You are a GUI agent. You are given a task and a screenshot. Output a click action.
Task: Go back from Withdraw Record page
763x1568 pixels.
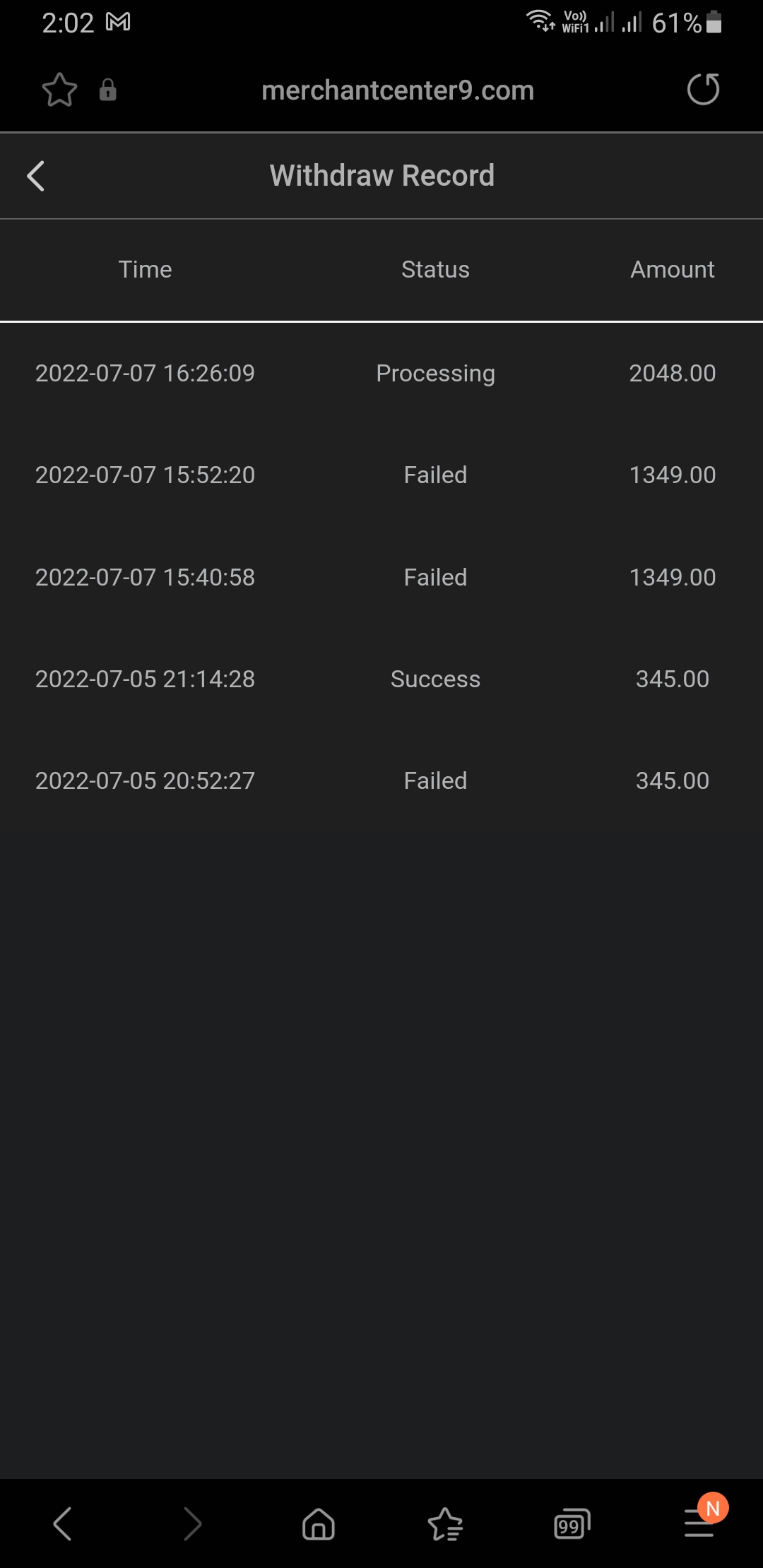(36, 176)
